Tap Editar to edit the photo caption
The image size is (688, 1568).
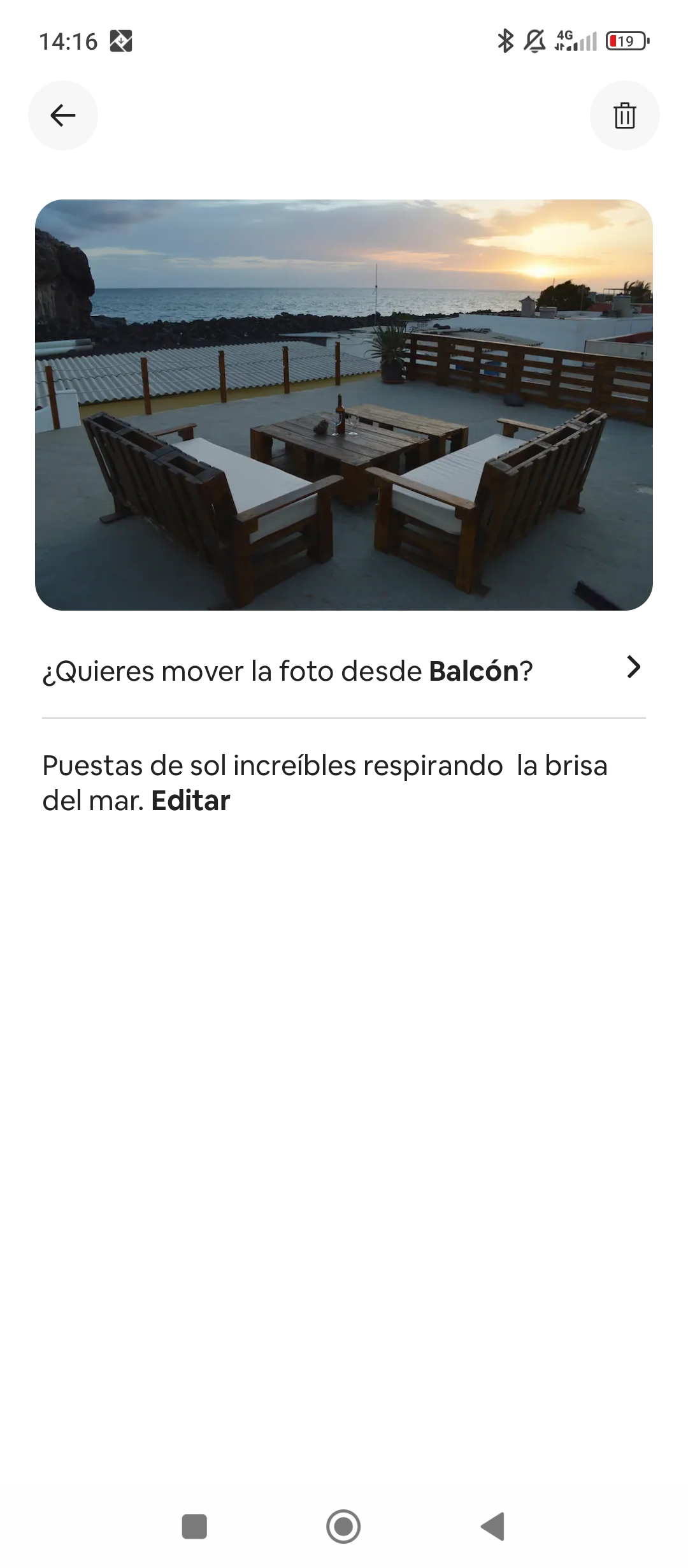190,801
